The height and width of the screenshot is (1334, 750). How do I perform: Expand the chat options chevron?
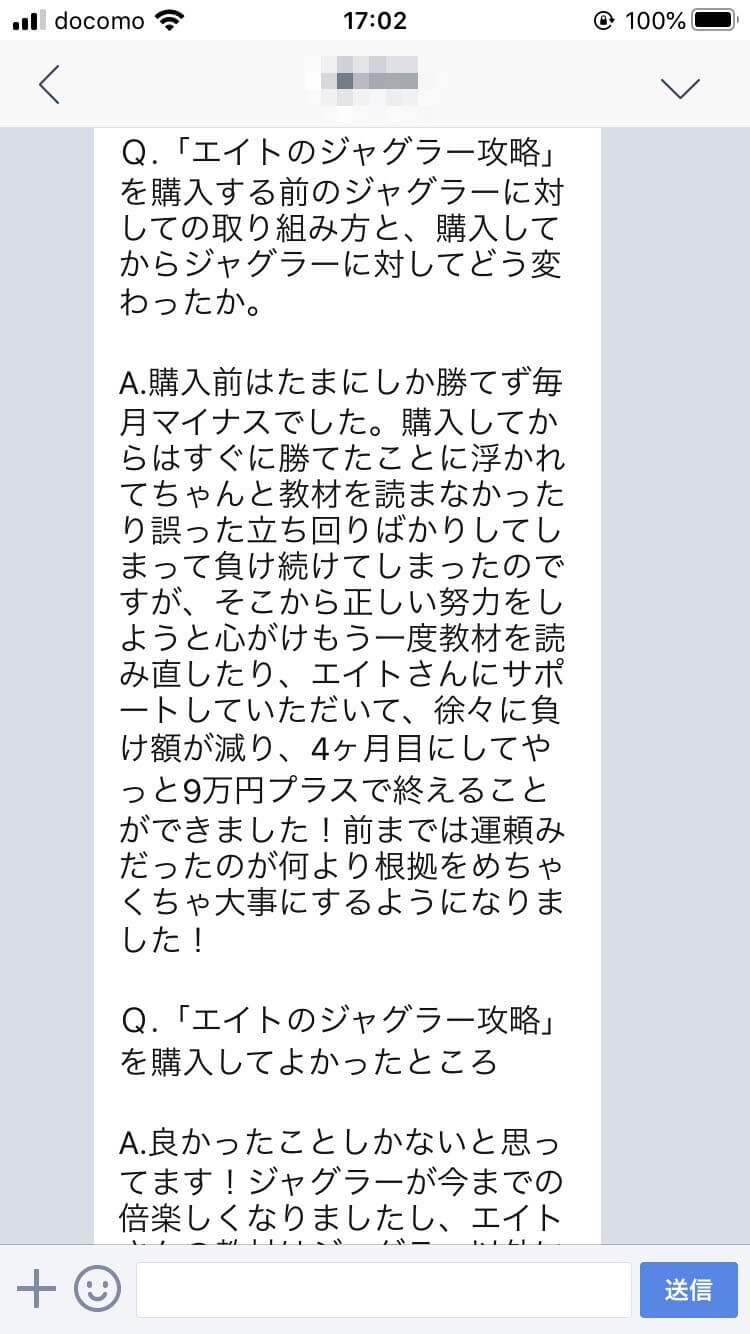[681, 88]
